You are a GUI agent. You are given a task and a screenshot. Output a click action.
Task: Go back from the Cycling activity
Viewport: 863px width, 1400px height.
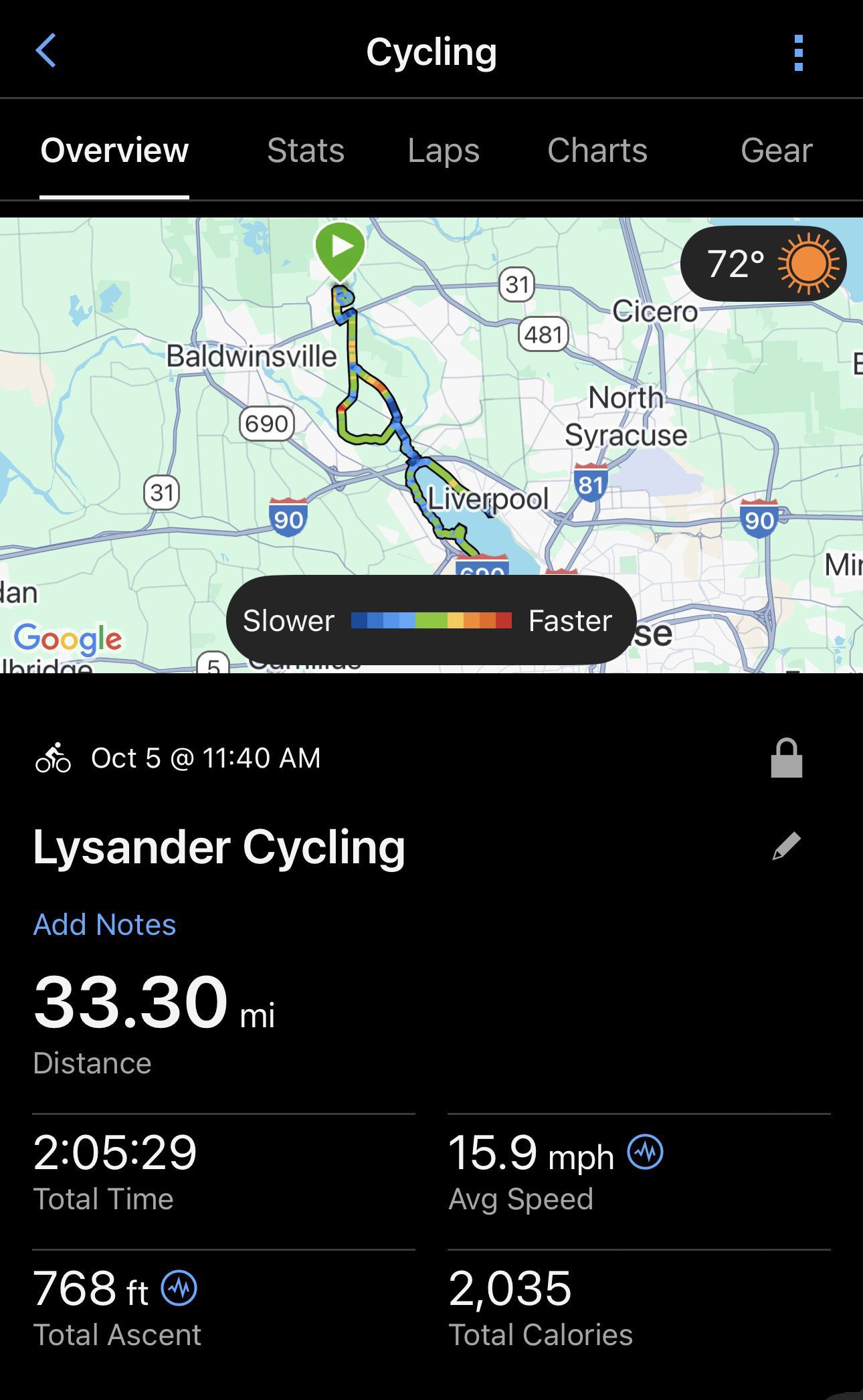[x=45, y=52]
